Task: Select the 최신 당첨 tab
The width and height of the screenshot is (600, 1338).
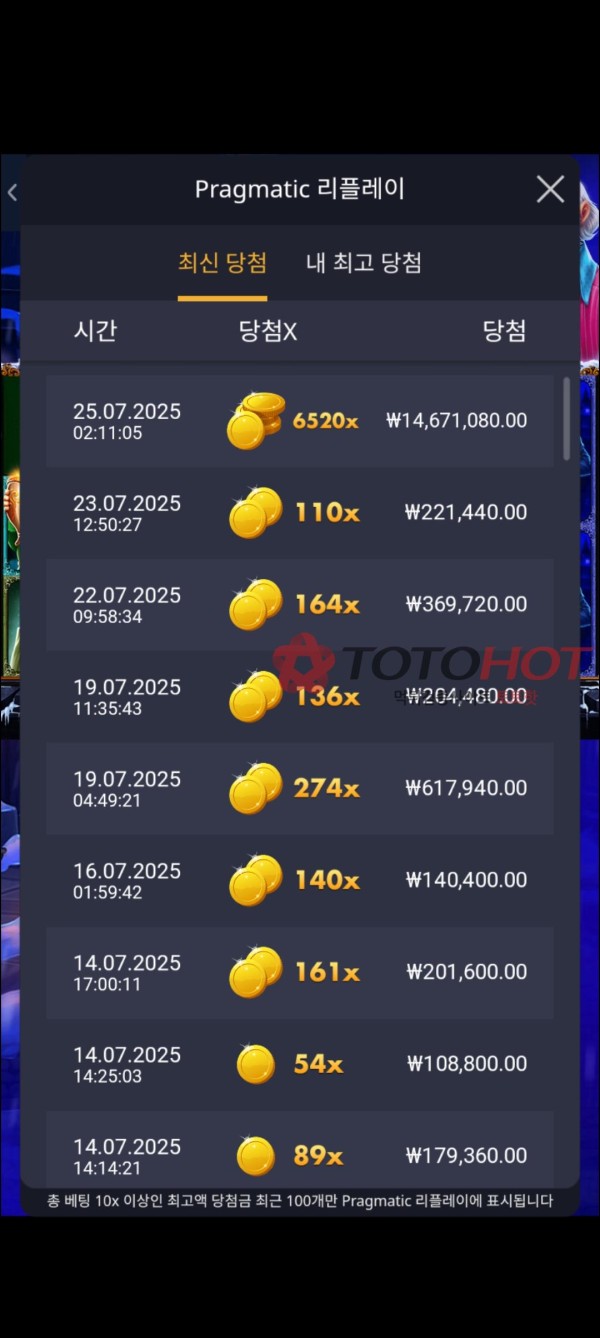Action: [222, 263]
